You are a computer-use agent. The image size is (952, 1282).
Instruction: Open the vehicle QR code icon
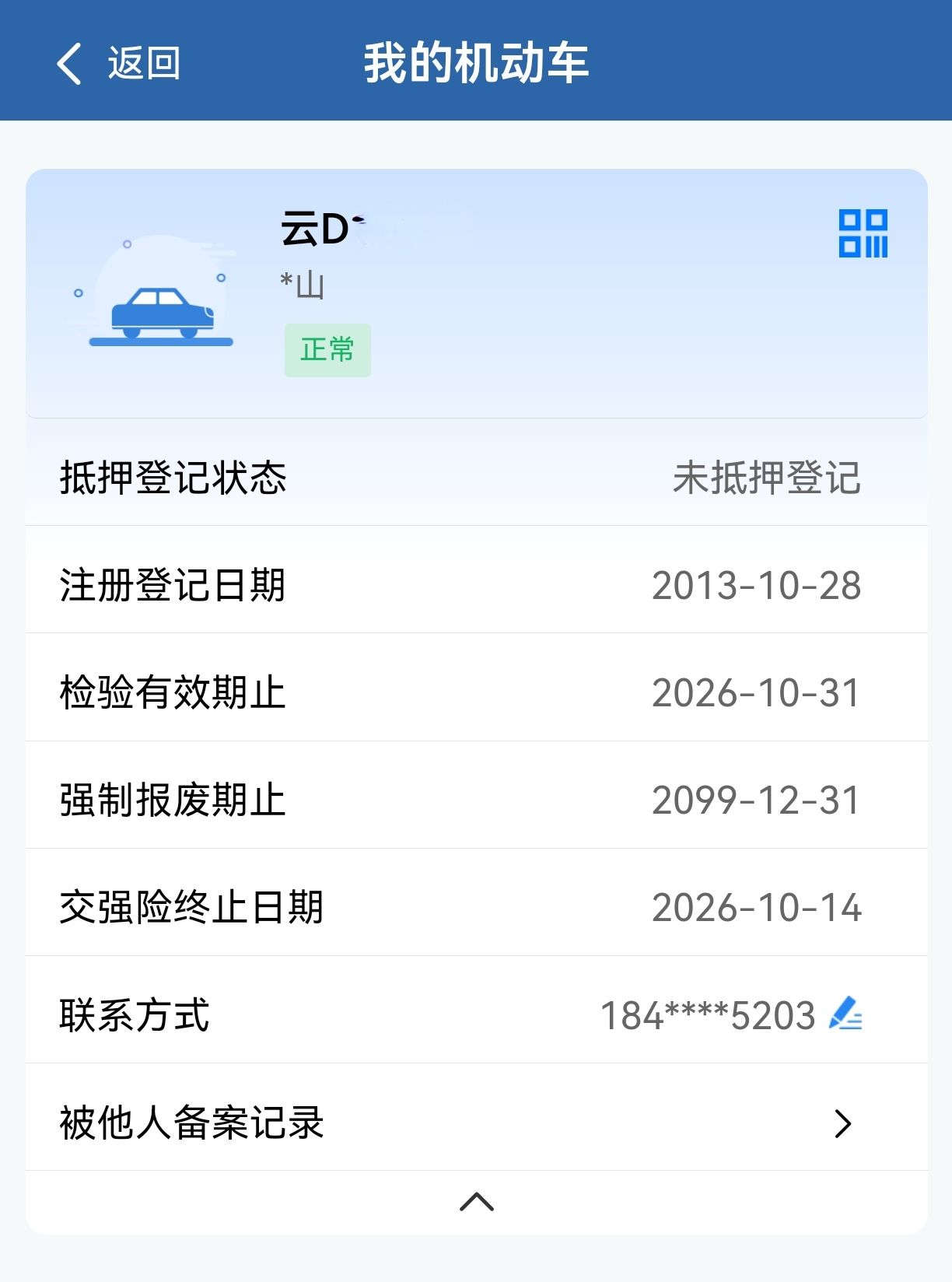pos(863,233)
